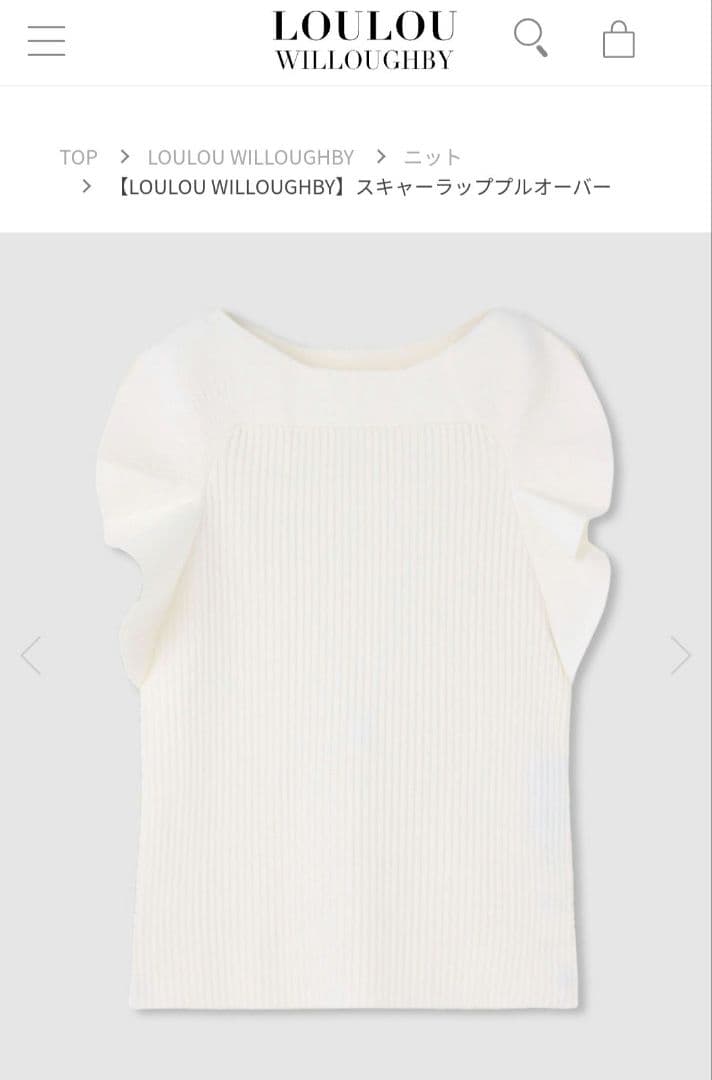The width and height of the screenshot is (712, 1080).
Task: Open the search magnifier
Action: coord(530,38)
